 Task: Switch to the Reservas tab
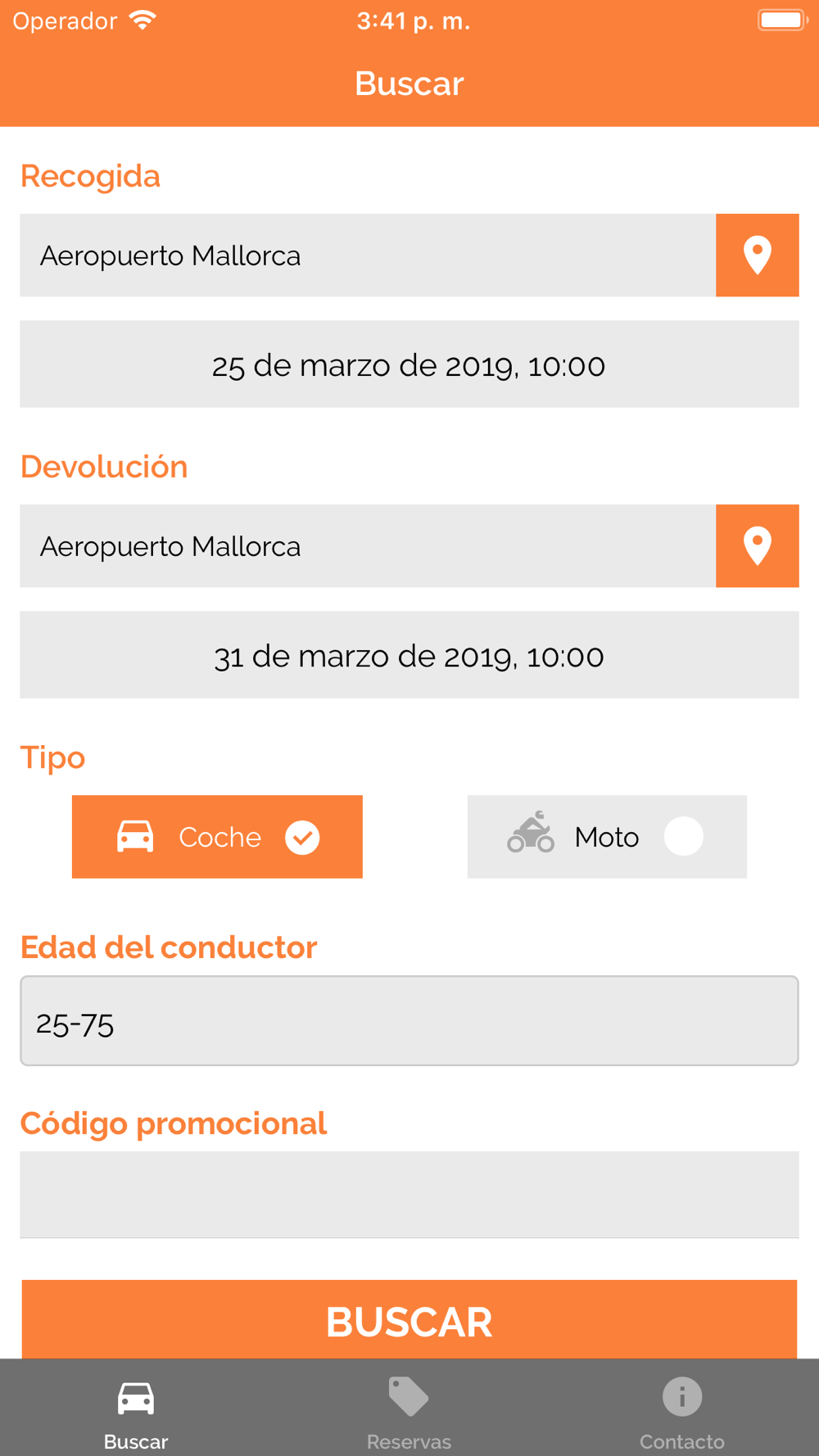click(x=409, y=1413)
